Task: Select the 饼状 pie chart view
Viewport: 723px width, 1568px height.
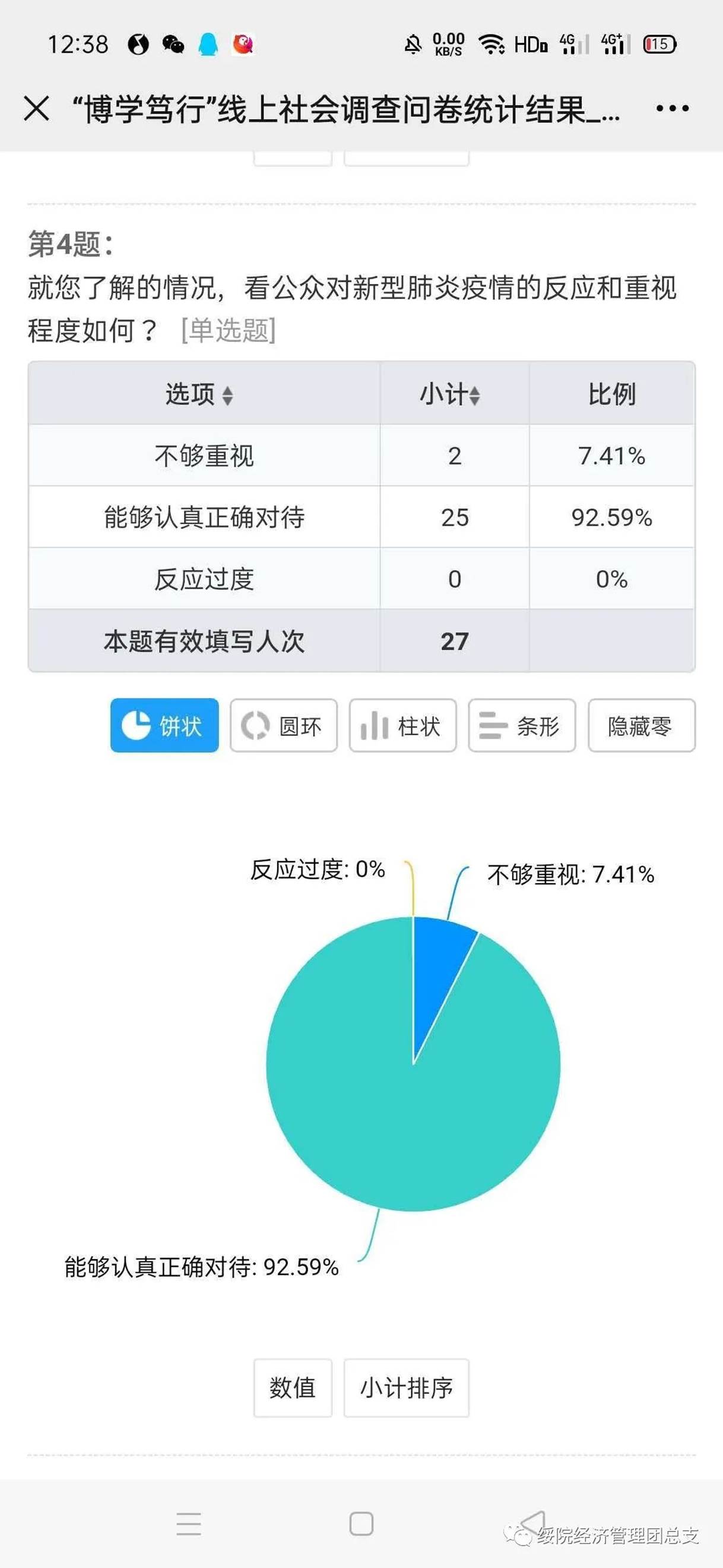Action: click(x=164, y=726)
